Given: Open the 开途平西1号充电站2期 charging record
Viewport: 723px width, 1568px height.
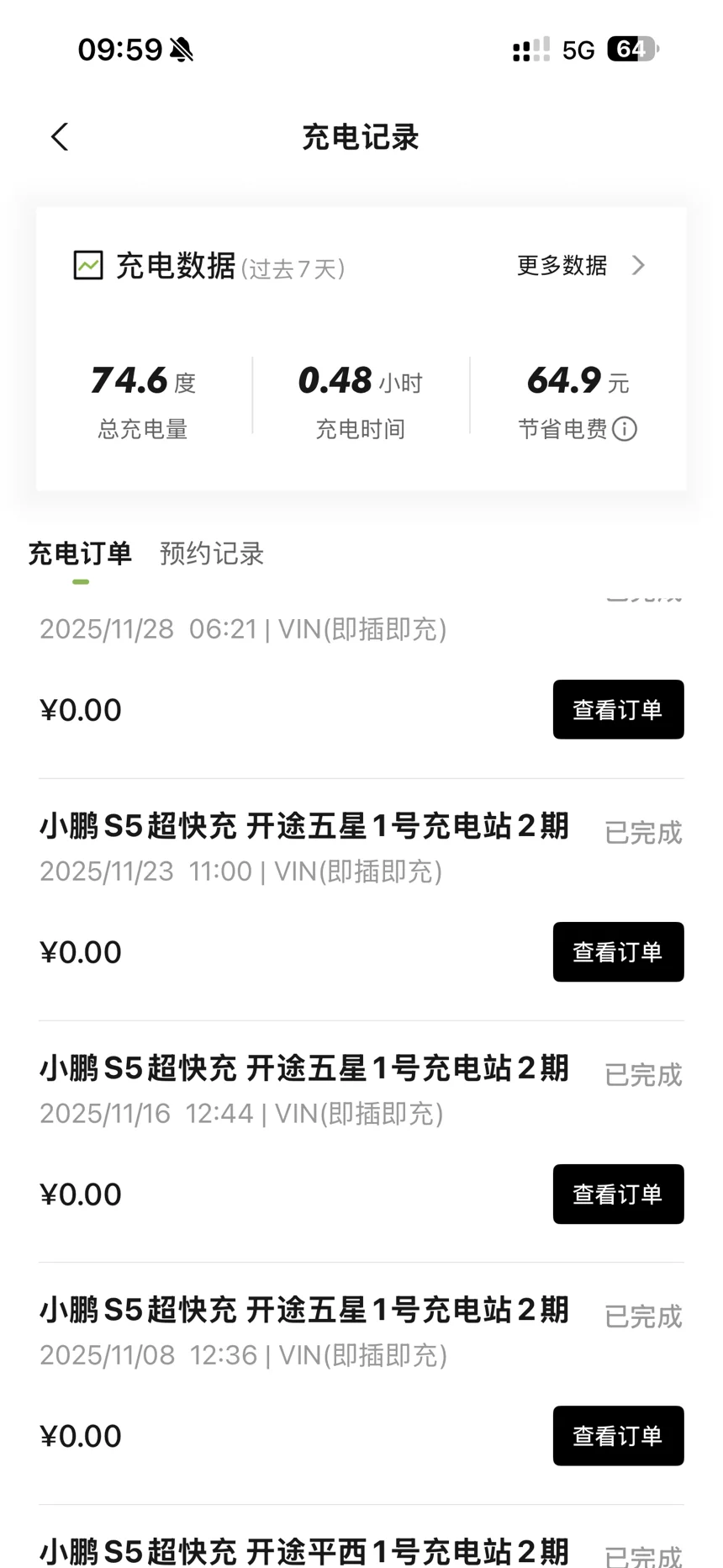Looking at the screenshot, I should tap(304, 1549).
